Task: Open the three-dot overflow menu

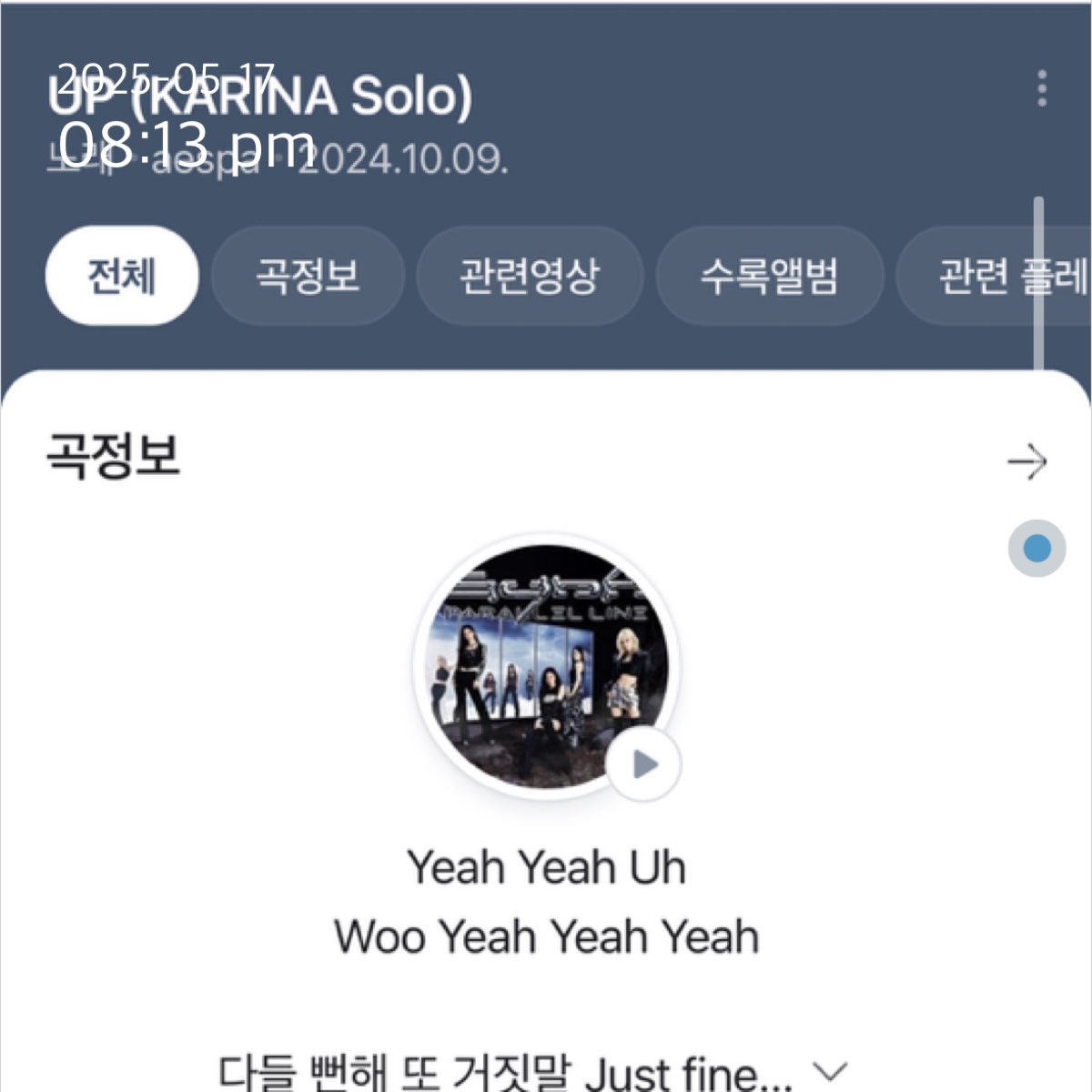Action: pos(1042,88)
